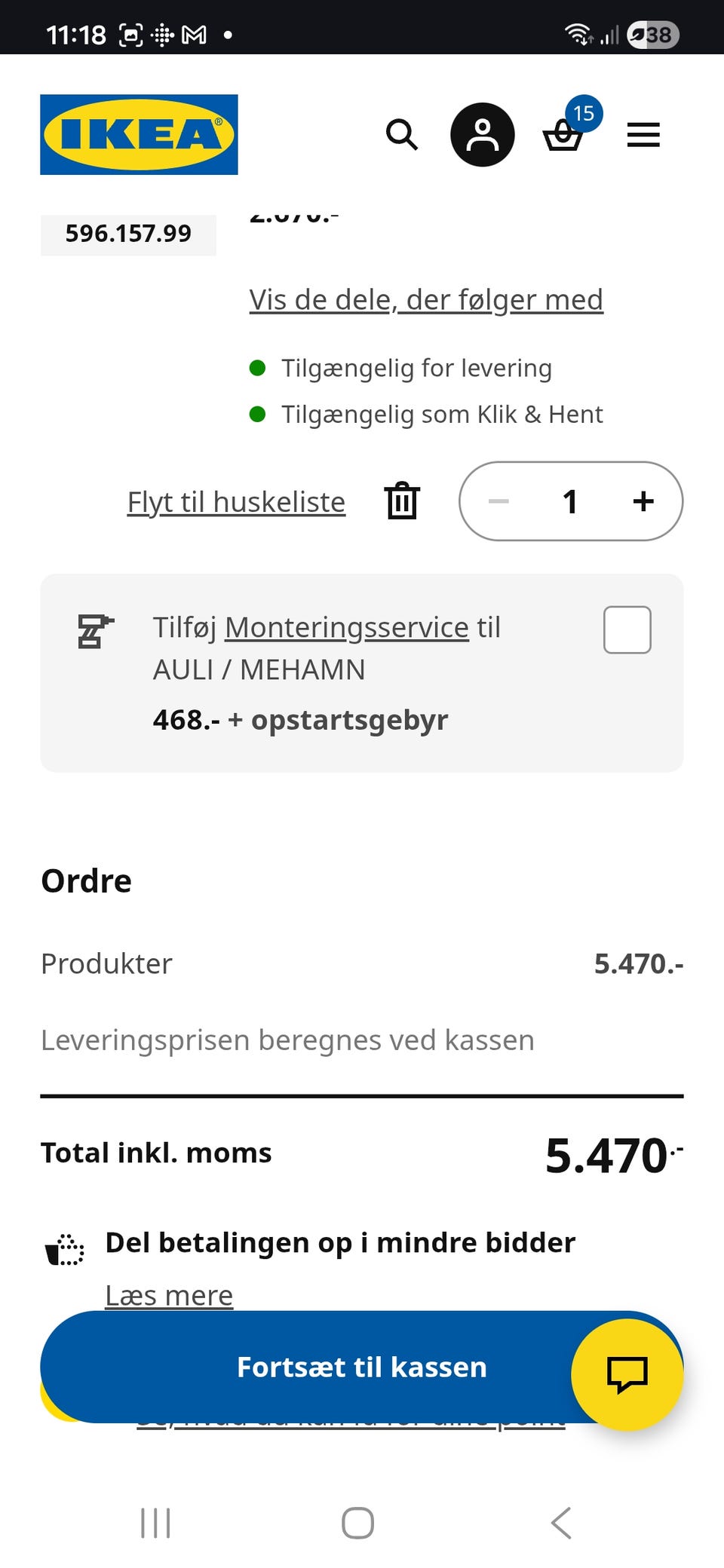Enable Monteringsservice for AULI / MEHAMN
The height and width of the screenshot is (1568, 724).
(627, 629)
